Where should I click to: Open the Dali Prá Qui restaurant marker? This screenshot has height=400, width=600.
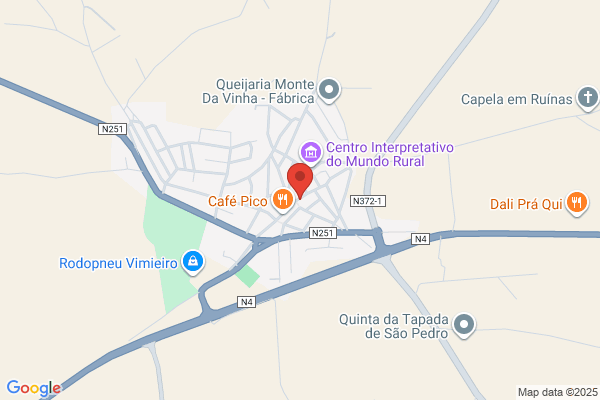click(x=577, y=203)
